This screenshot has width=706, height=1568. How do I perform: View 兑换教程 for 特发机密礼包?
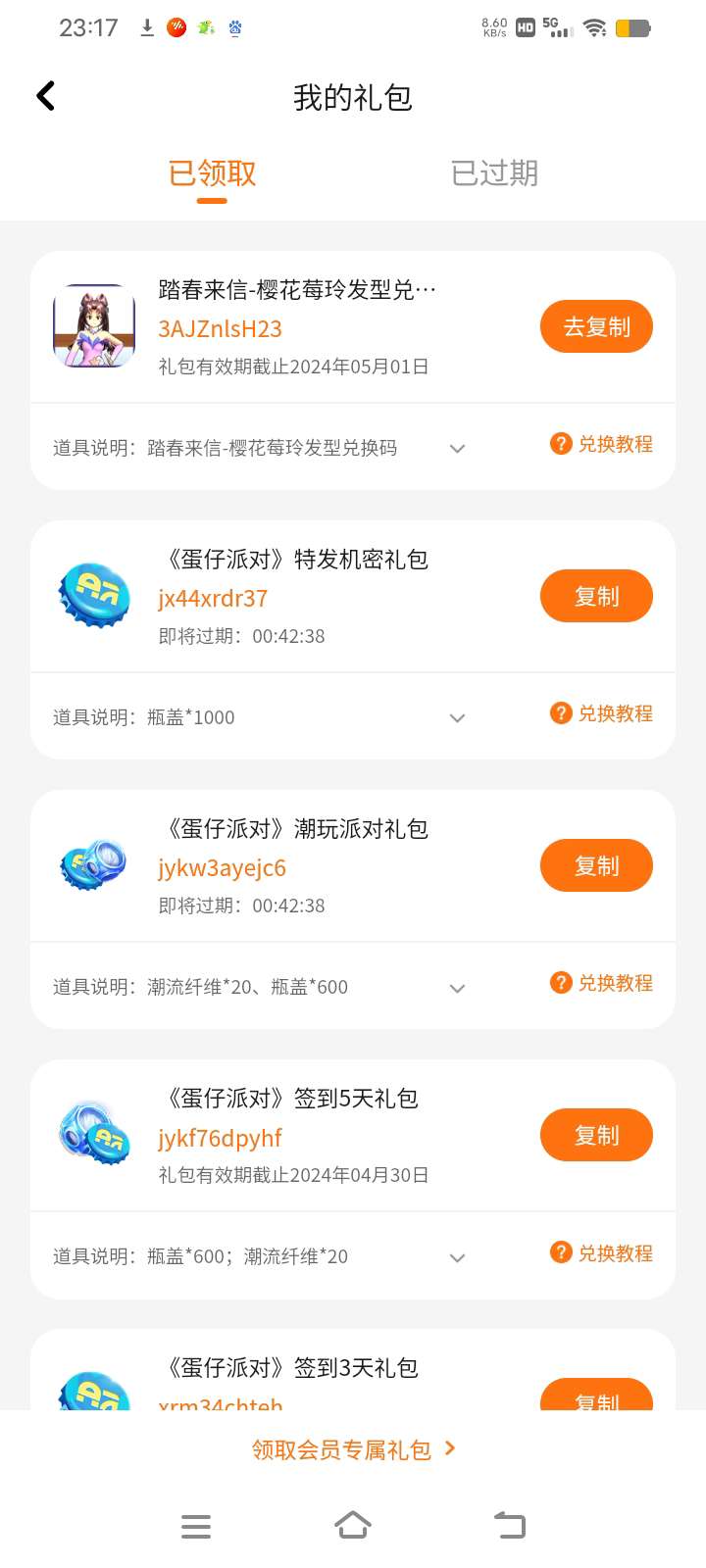point(602,713)
